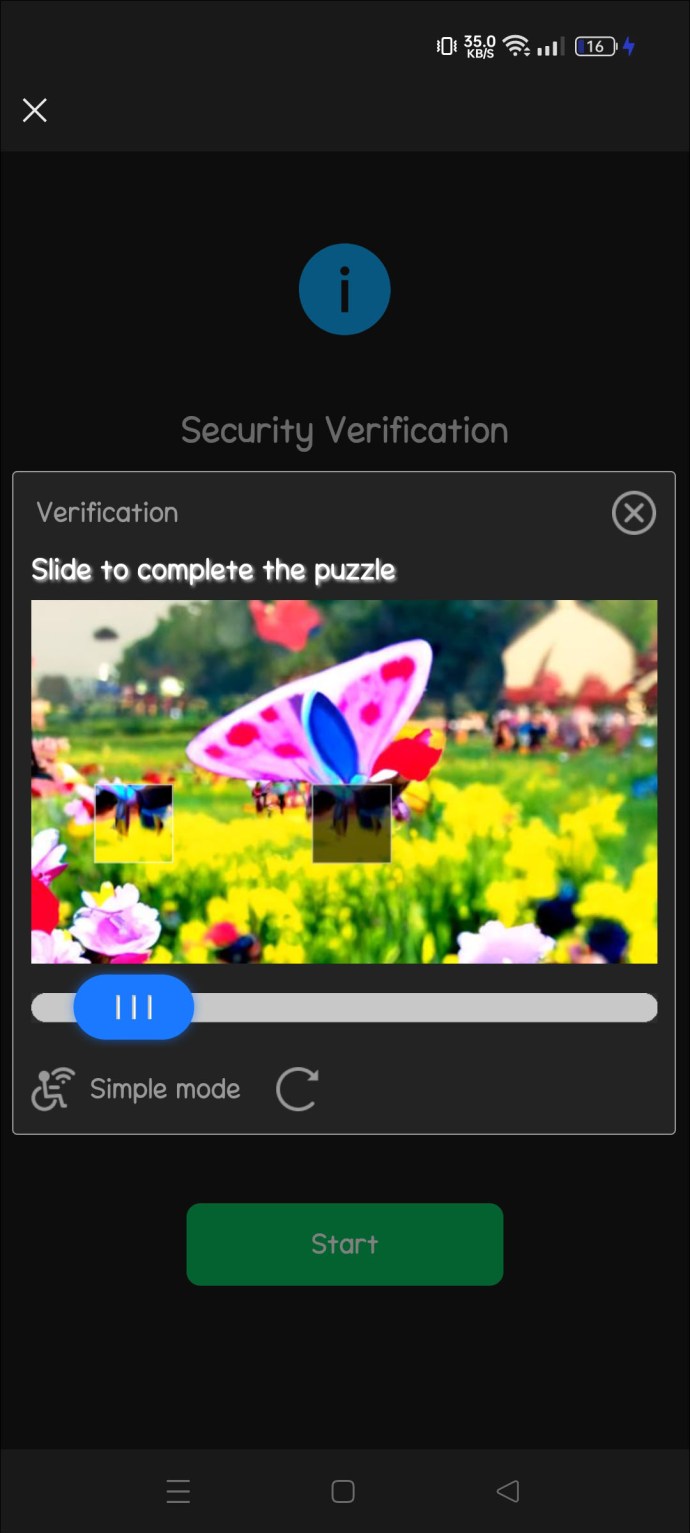This screenshot has height=1533, width=690.
Task: Switch to Simple mode
Action: tap(136, 1089)
